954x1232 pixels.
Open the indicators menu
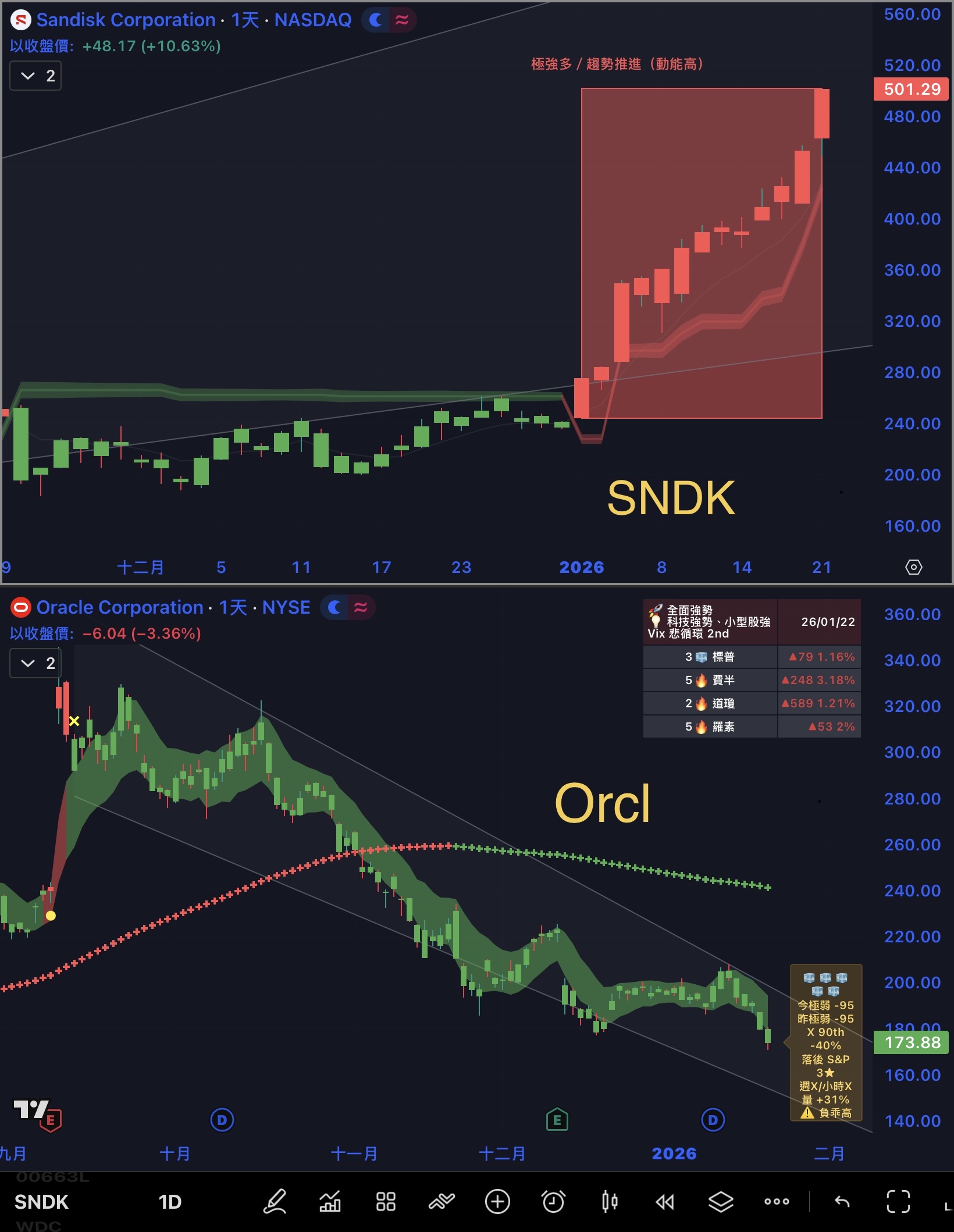pos(330,1201)
